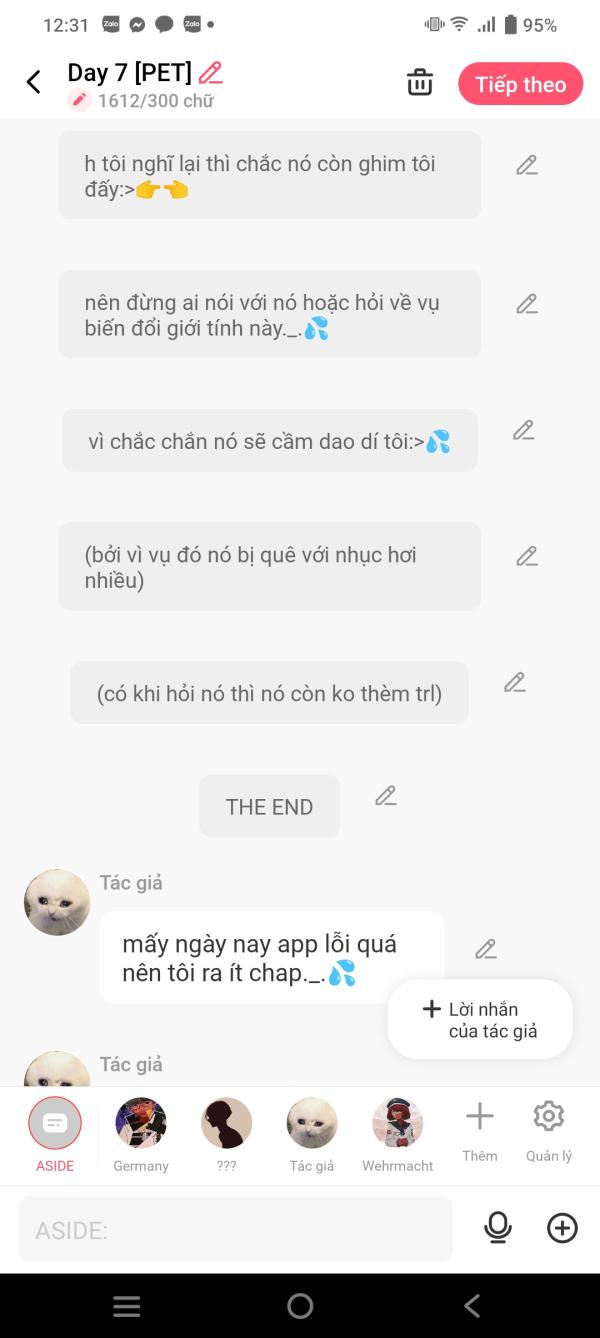The width and height of the screenshot is (600, 1338).
Task: Edit the THE END message
Action: (386, 796)
